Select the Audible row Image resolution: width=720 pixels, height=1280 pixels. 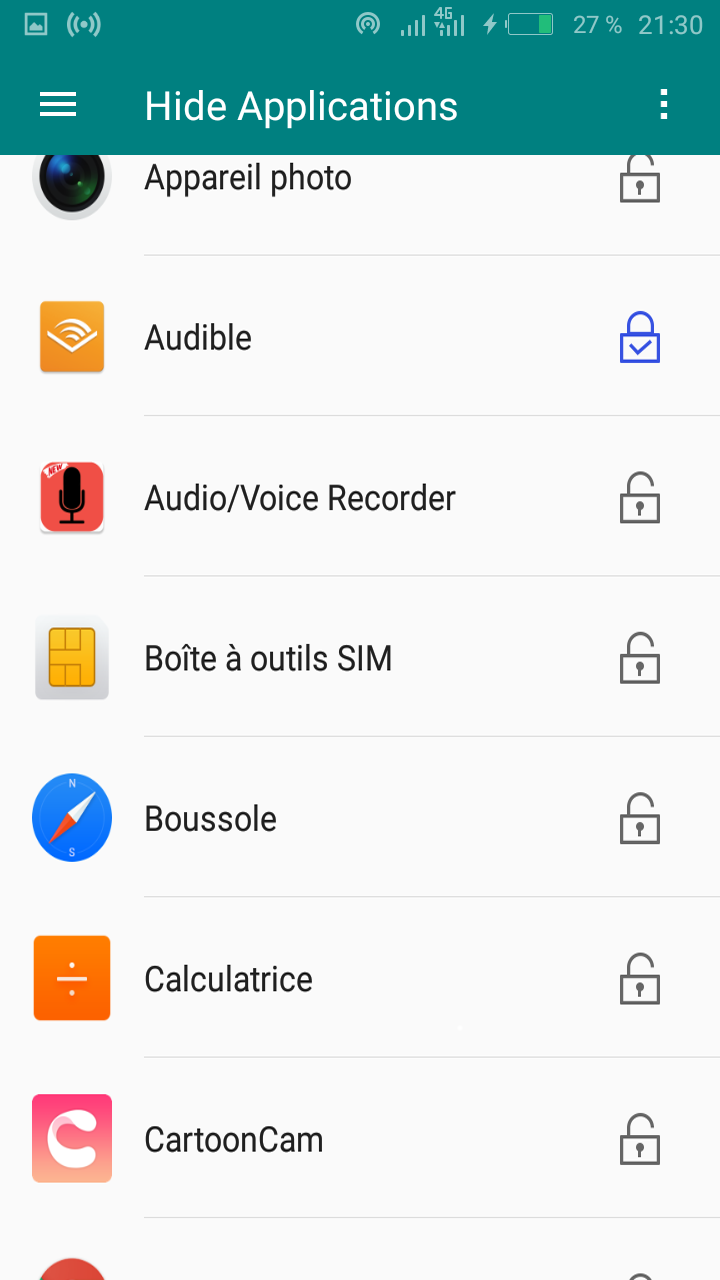(x=360, y=337)
